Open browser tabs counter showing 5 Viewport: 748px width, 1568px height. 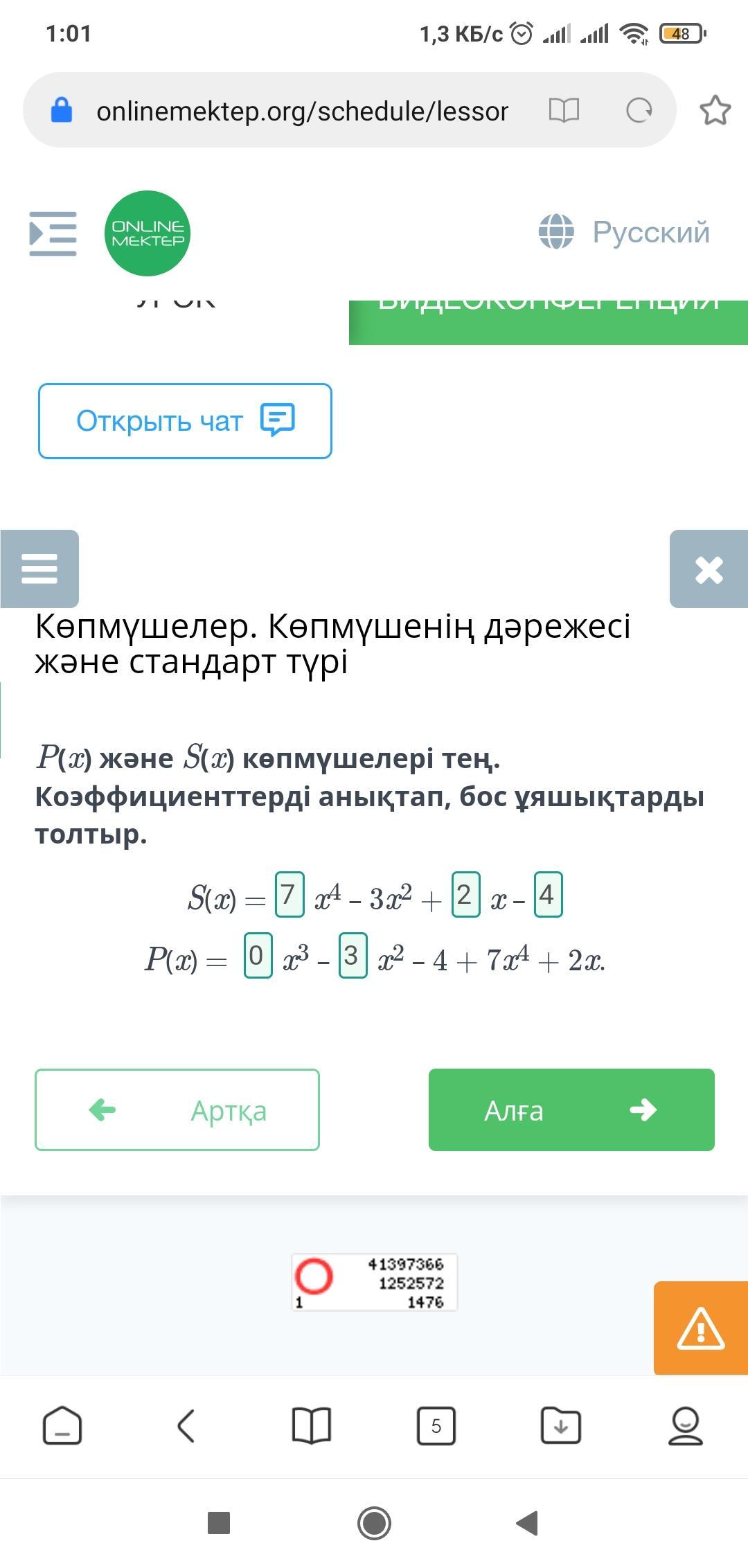[436, 1426]
